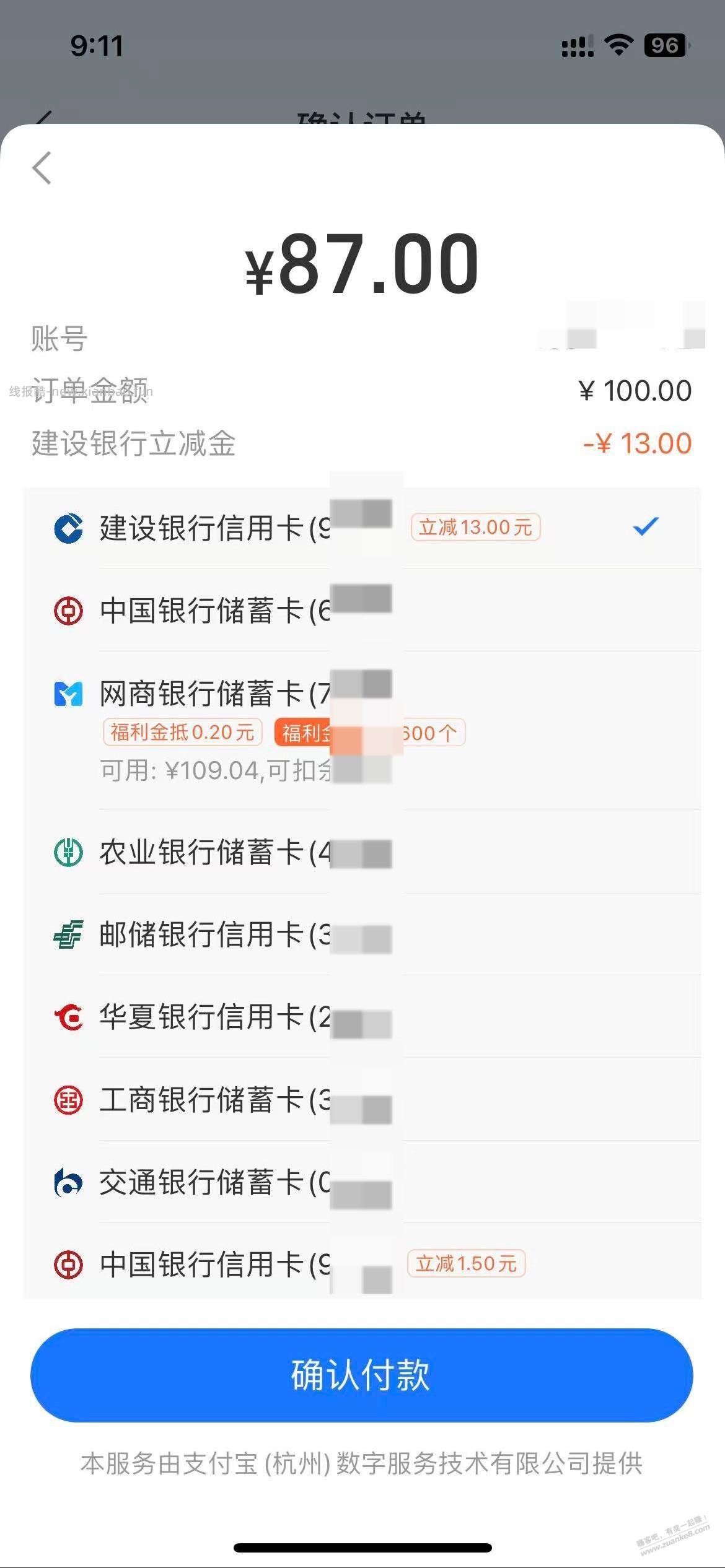This screenshot has height=1568, width=725.
Task: Tap the back chevron at top left
Action: 41,168
